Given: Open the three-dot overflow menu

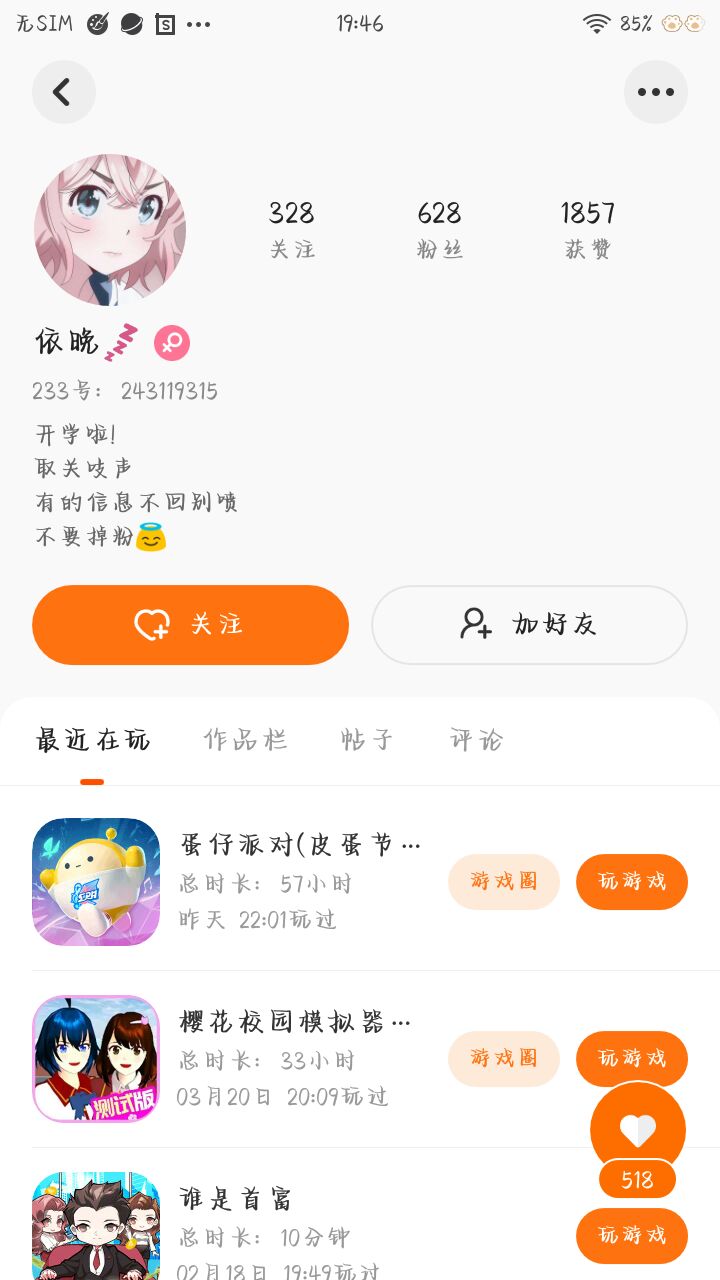Looking at the screenshot, I should [x=656, y=92].
